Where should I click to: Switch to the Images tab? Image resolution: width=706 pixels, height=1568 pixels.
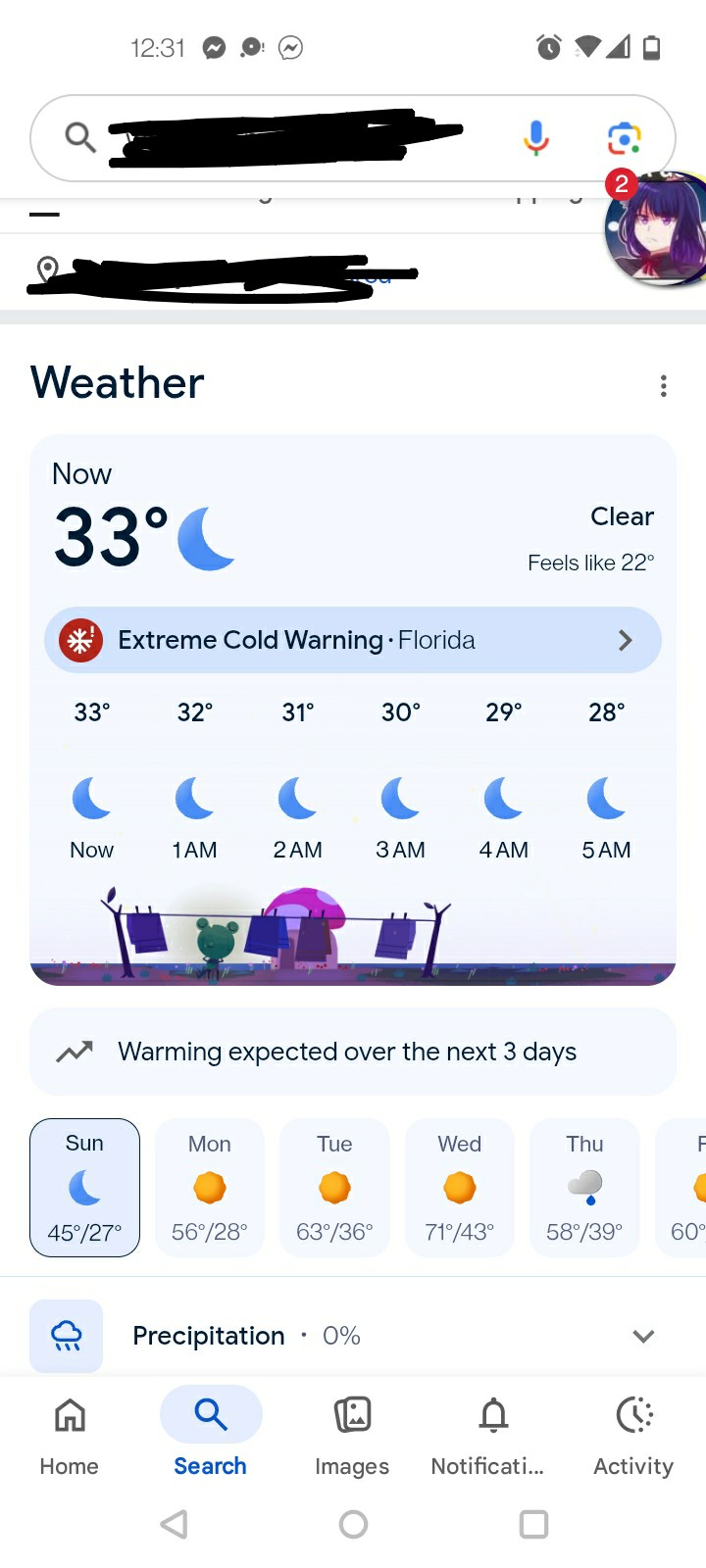(352, 1435)
